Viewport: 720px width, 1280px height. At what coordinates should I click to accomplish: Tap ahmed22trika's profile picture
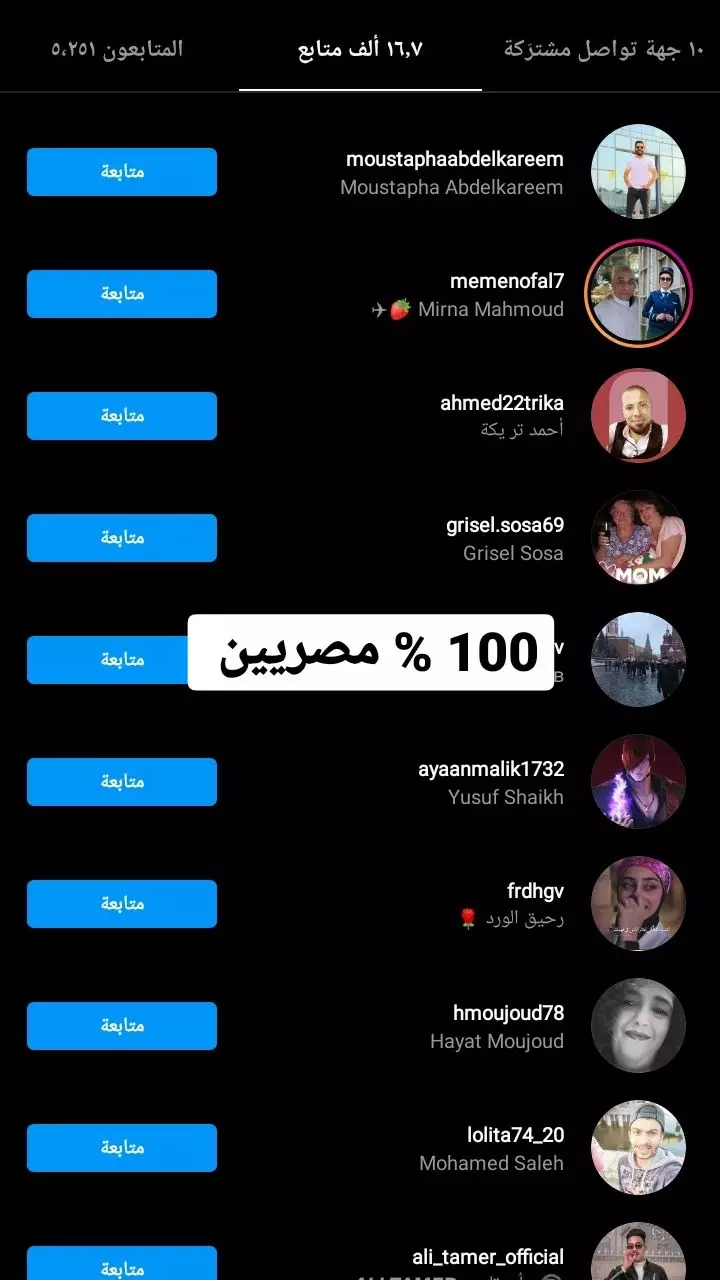pyautogui.click(x=638, y=415)
